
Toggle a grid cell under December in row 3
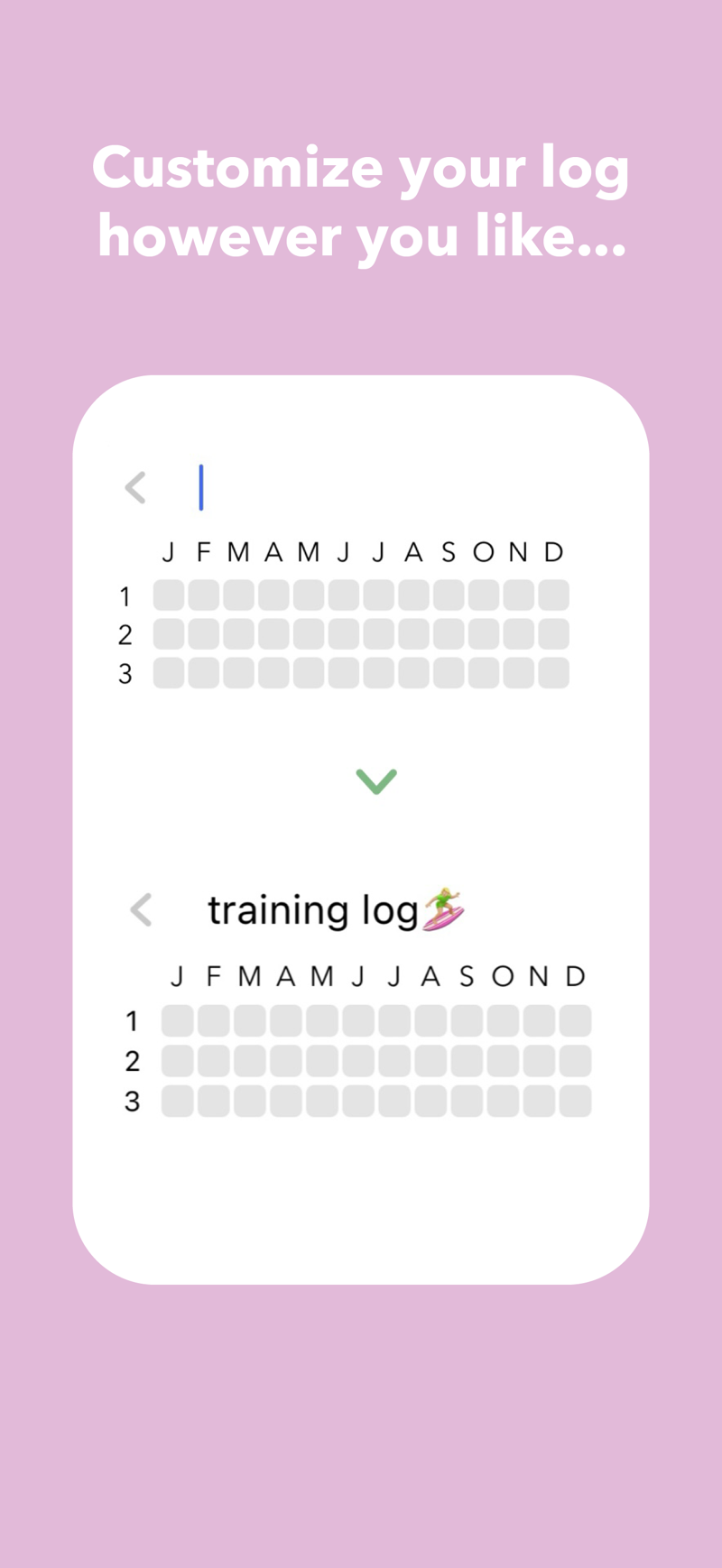point(551,672)
